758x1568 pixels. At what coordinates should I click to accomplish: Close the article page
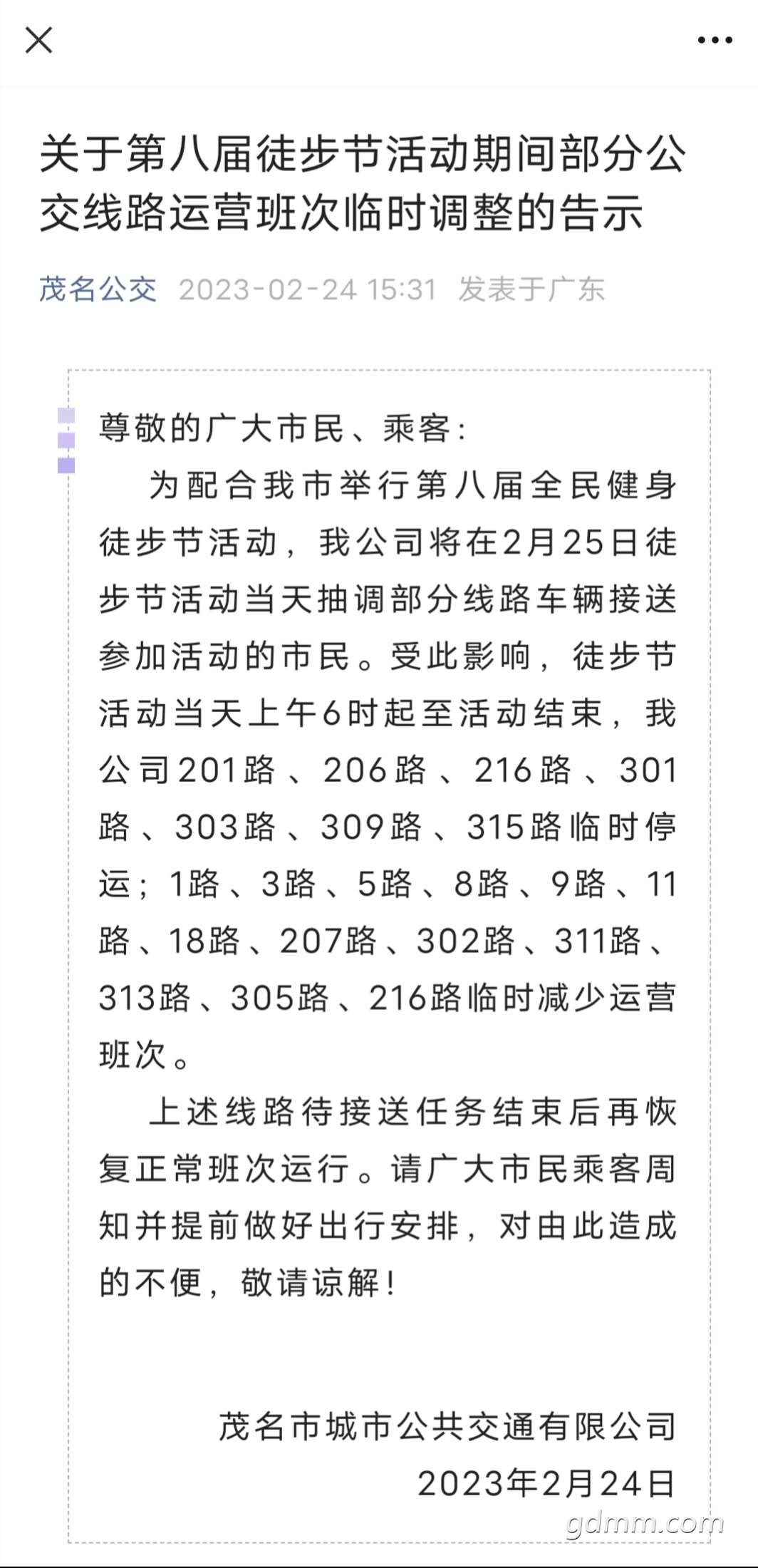tap(38, 40)
